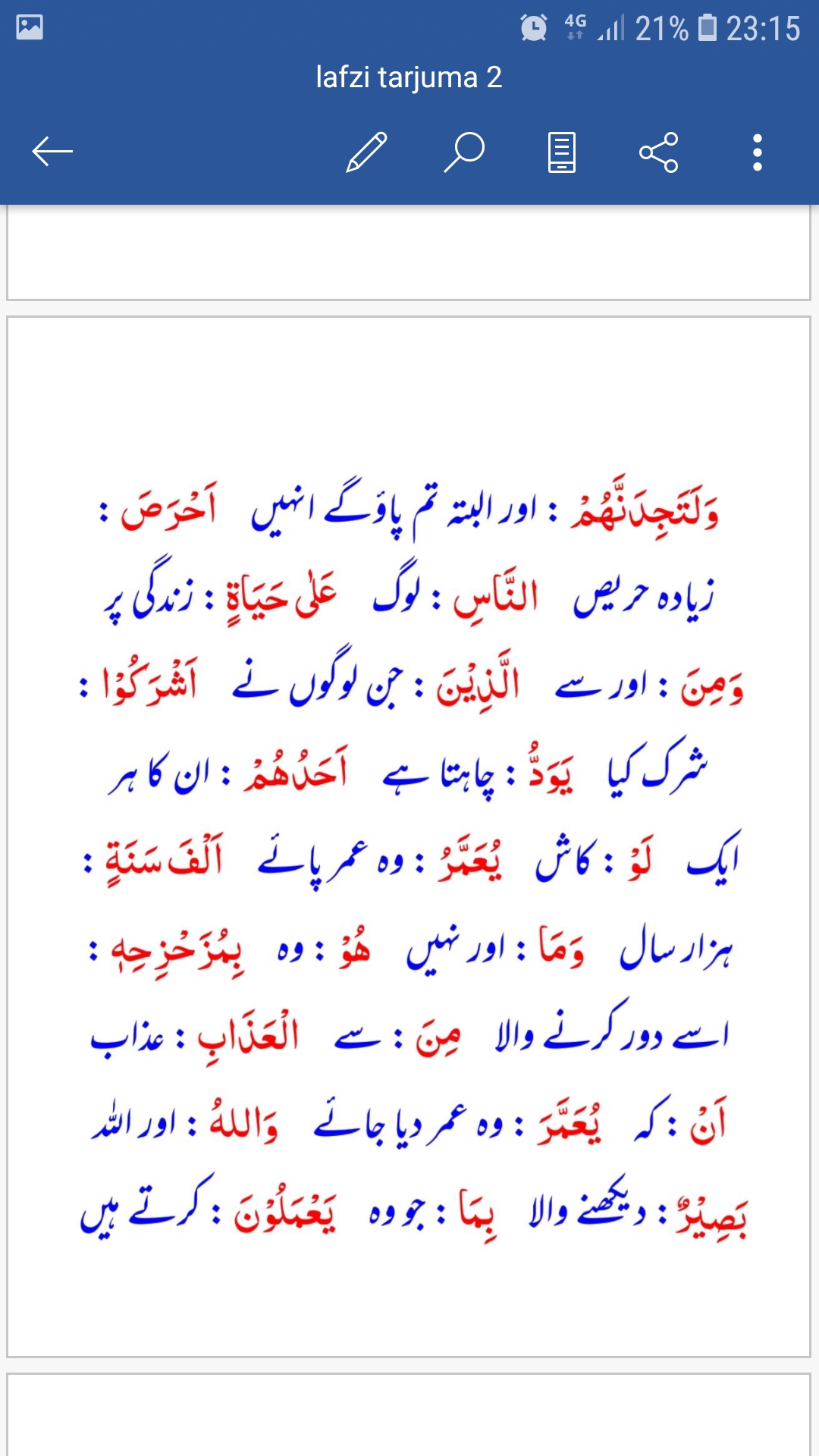819x1456 pixels.
Task: Open the three-dot overflow menu
Action: point(757,152)
